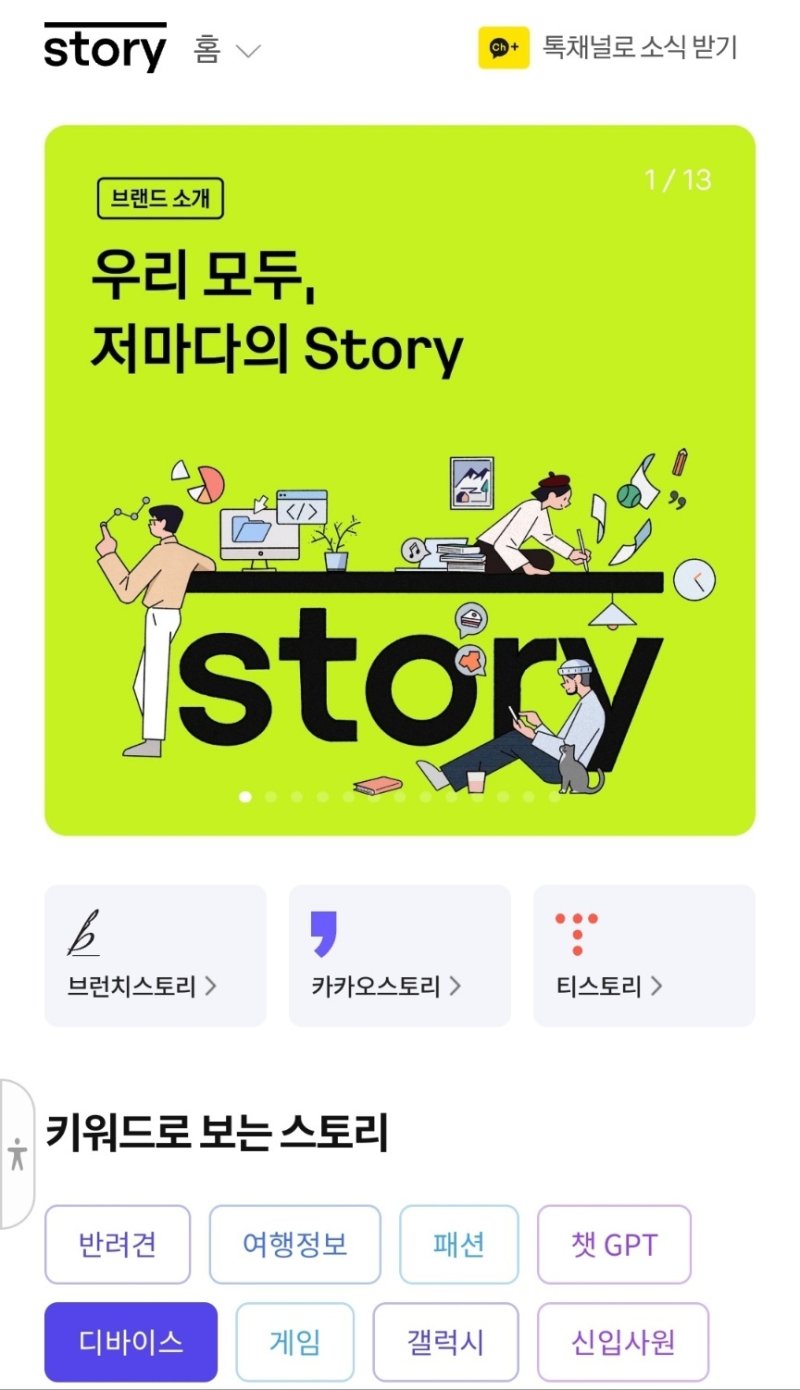Choose the 갤럭시 keyword chip
The width and height of the screenshot is (800, 1390).
pos(446,1341)
